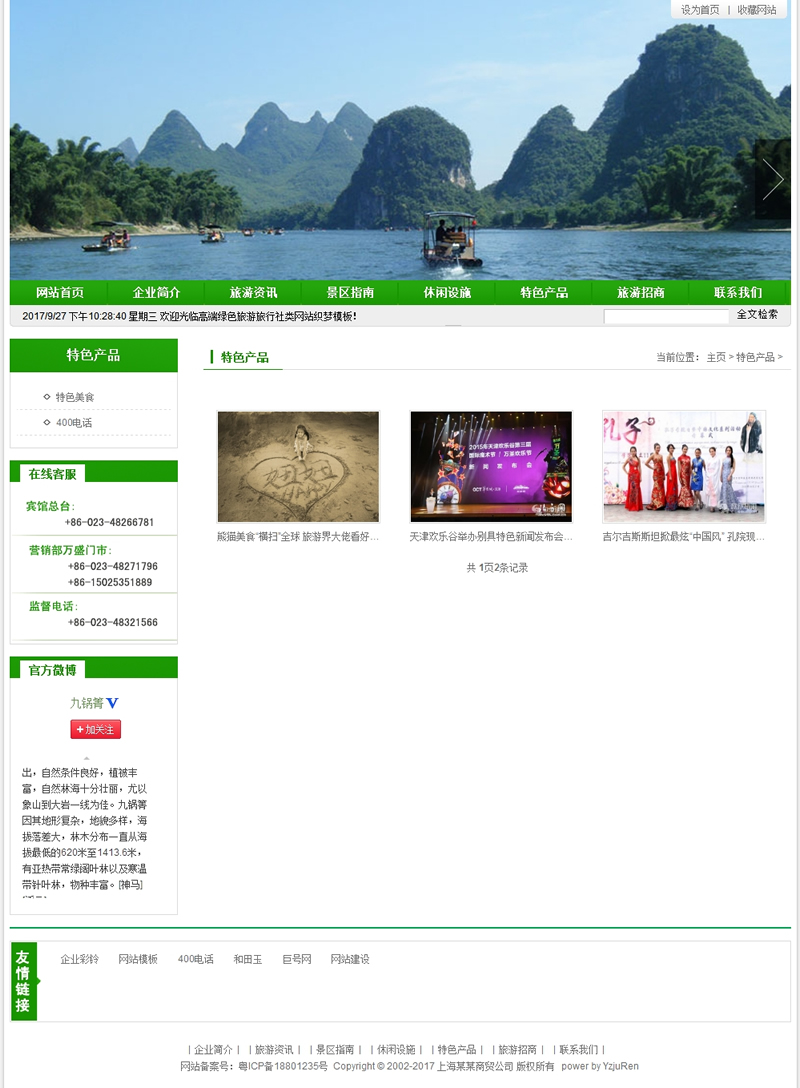Switch to 旅游资讯 section
800x1088 pixels.
(x=253, y=293)
